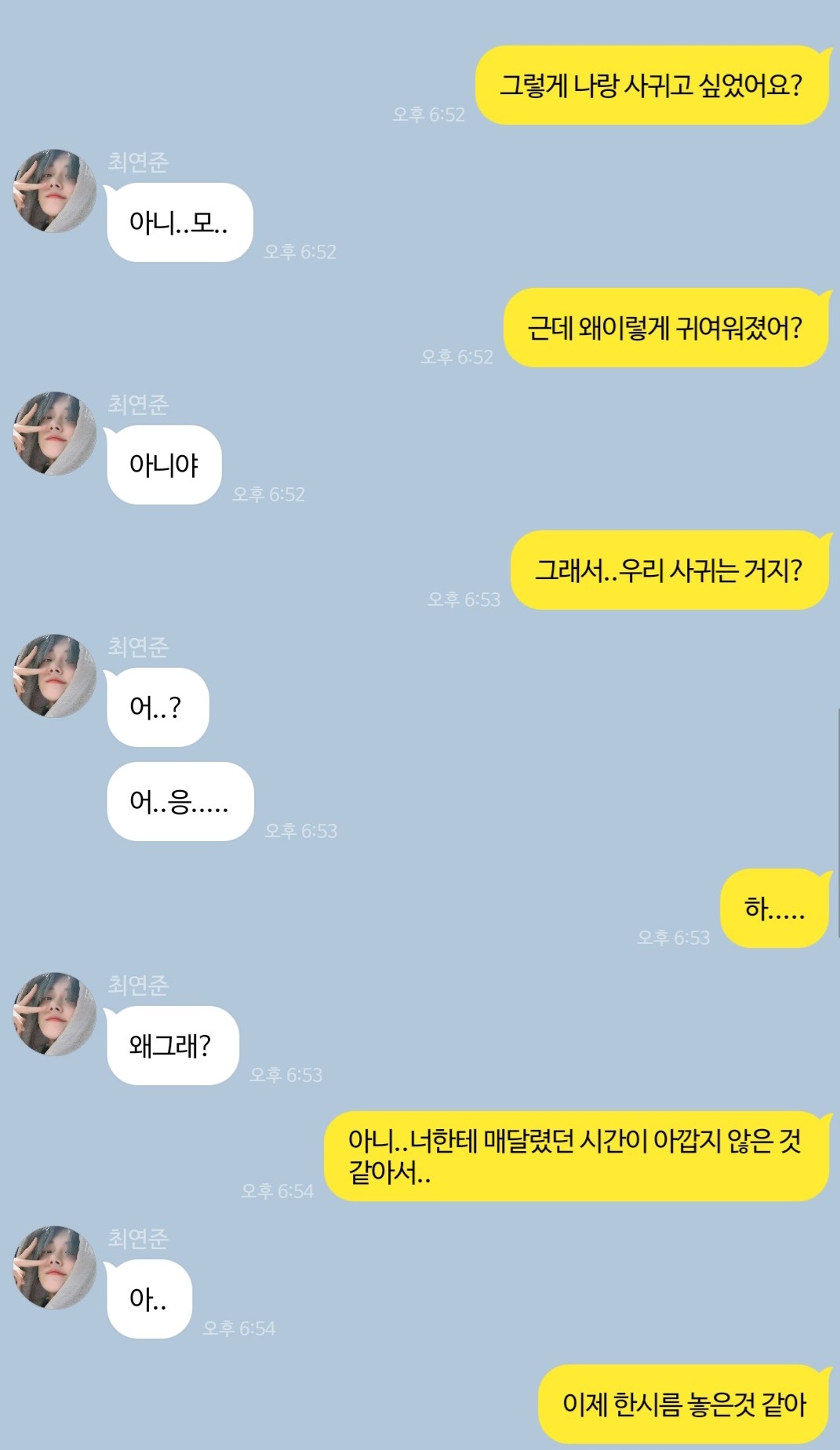
Task: Open 최연준's profile photo beside the '왜그래?' message
Action: pos(54,1015)
